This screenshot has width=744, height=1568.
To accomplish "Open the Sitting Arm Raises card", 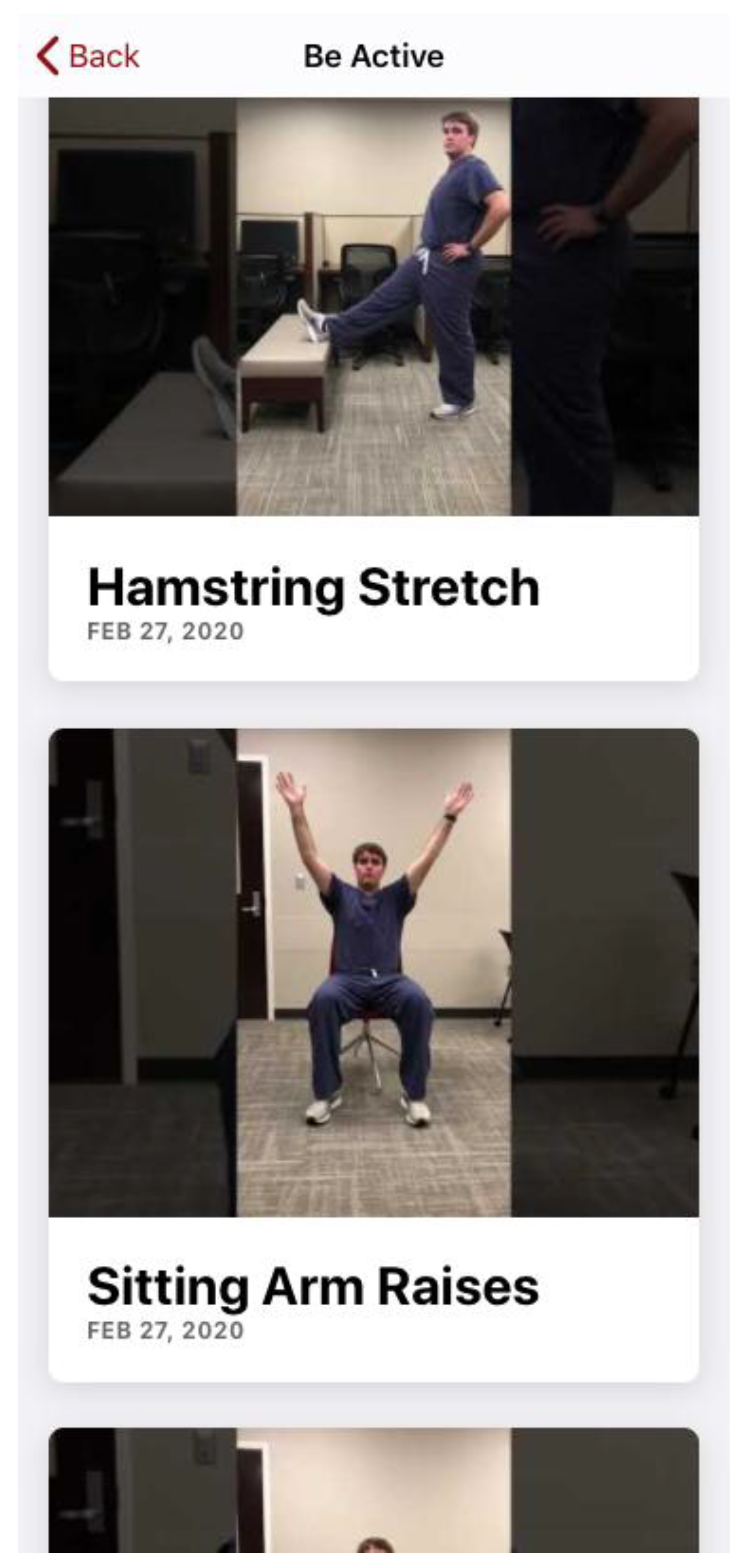I will point(373,1053).
